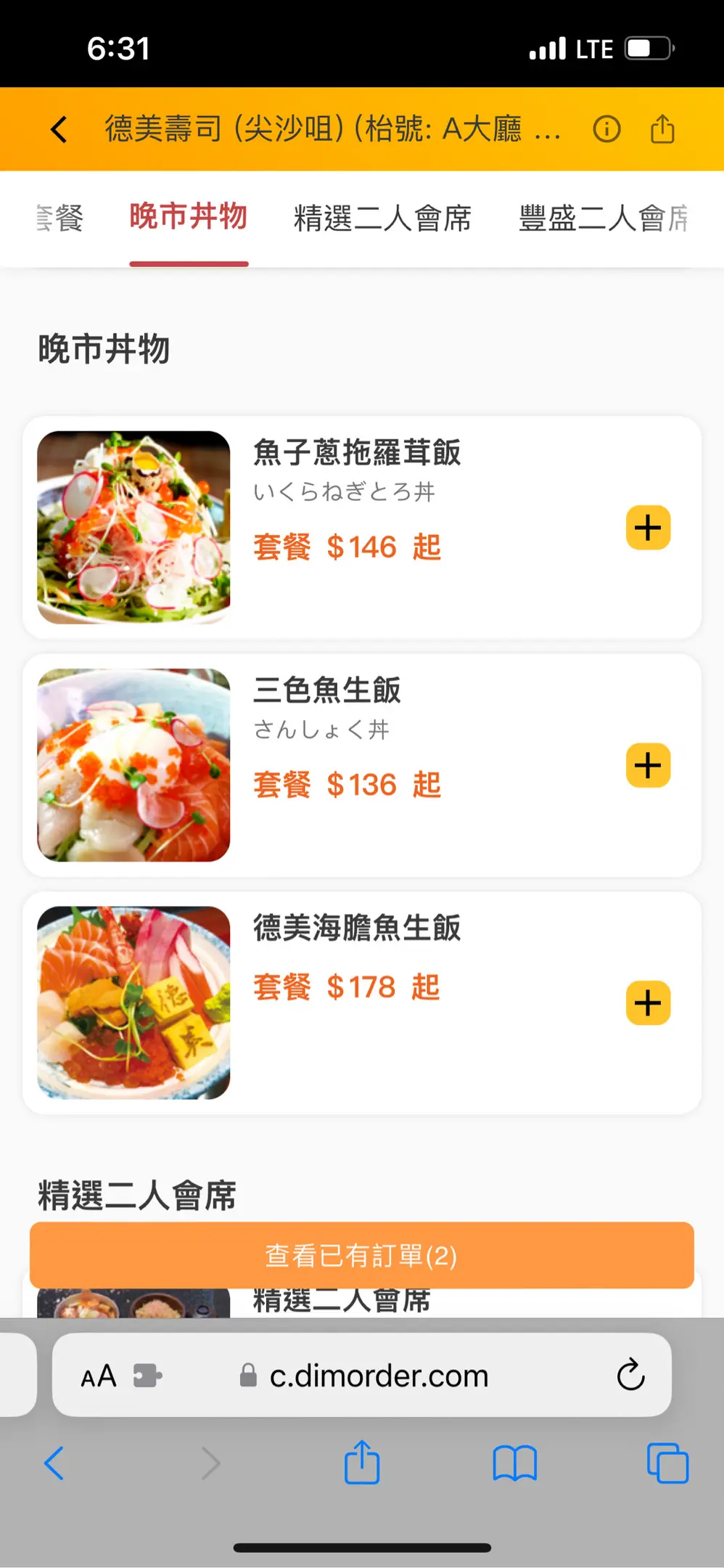View existing orders with 查看已有訂單(2)
This screenshot has height=1568, width=724.
click(361, 1255)
